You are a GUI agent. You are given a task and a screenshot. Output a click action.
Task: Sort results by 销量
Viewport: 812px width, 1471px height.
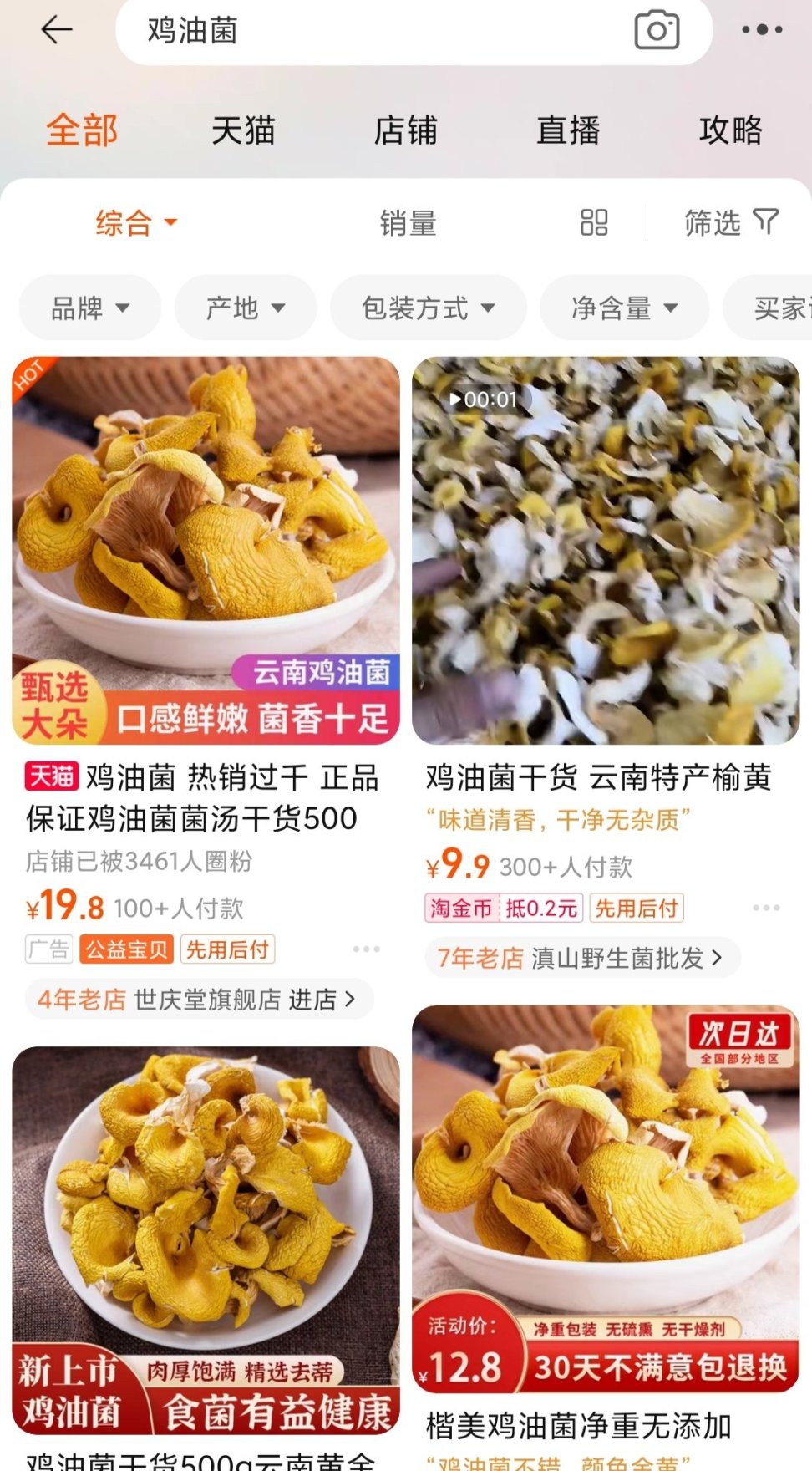[408, 223]
